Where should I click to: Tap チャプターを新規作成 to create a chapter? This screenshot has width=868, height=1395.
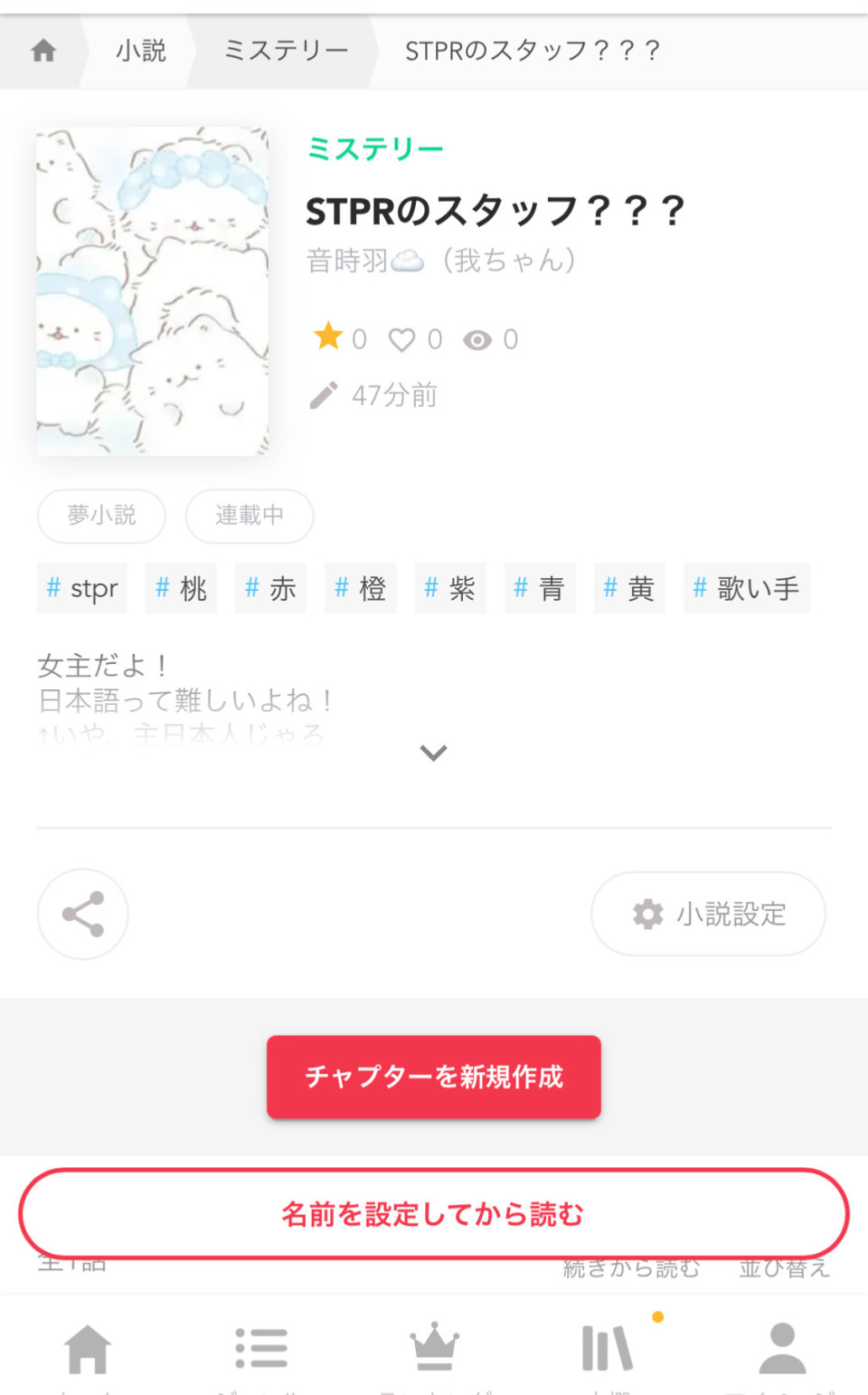tap(434, 1077)
